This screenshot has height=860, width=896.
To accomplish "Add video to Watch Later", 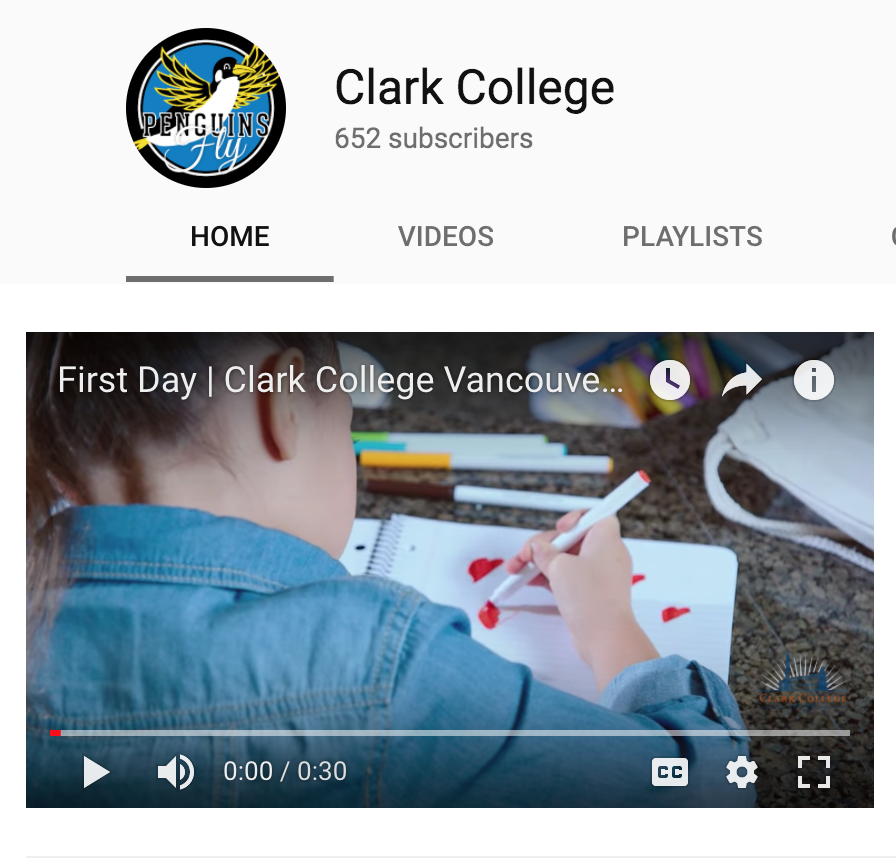I will (x=669, y=380).
